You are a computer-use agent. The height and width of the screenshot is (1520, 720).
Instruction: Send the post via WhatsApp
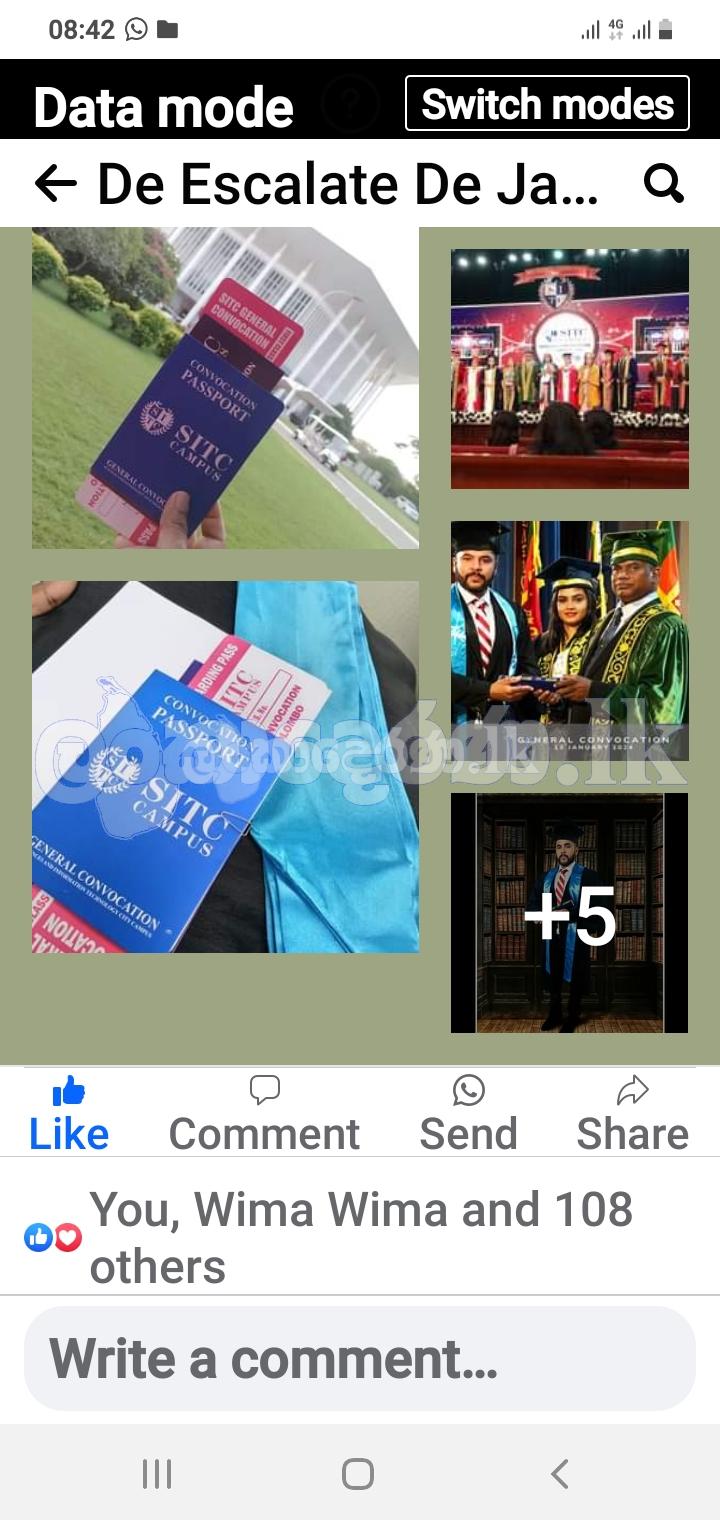tap(468, 1114)
